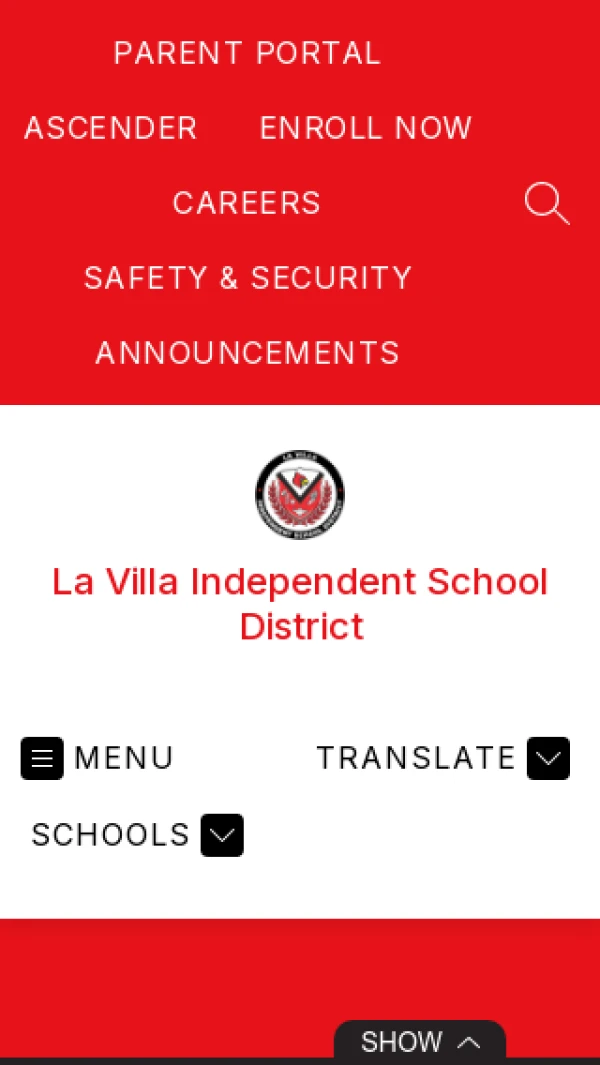
Task: Open the hamburger Menu
Action: click(97, 758)
